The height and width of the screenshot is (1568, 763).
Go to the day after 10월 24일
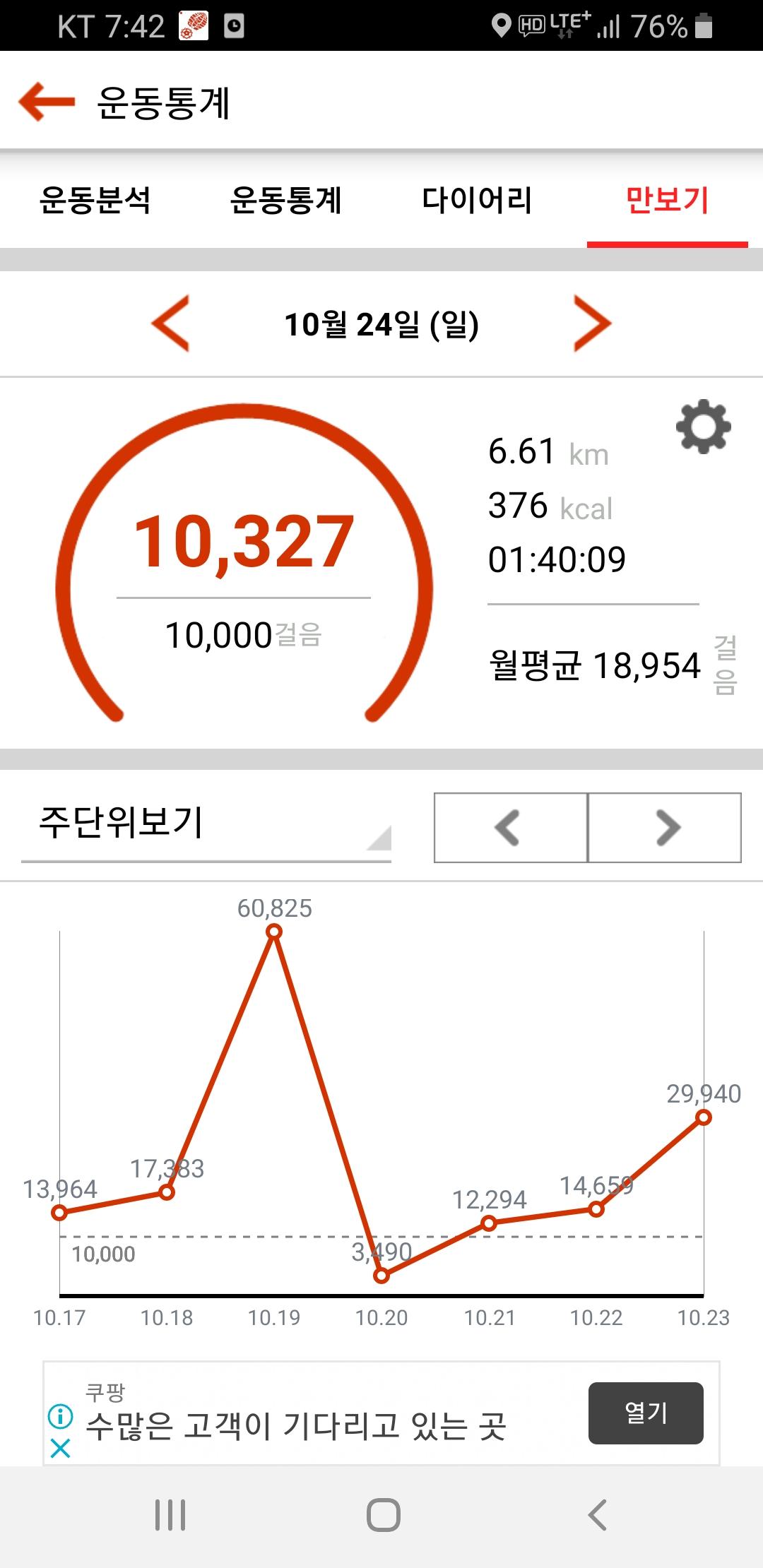click(592, 323)
